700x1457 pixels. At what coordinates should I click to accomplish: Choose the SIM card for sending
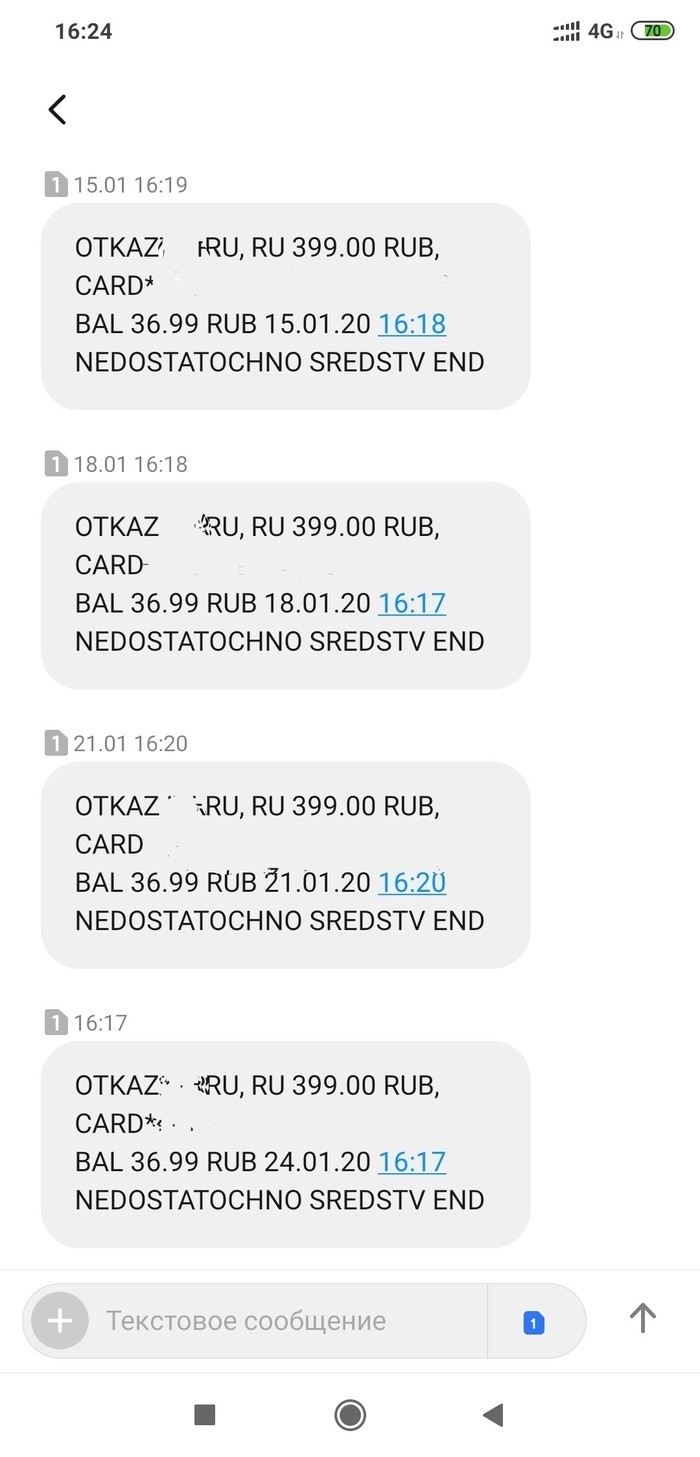point(535,1323)
